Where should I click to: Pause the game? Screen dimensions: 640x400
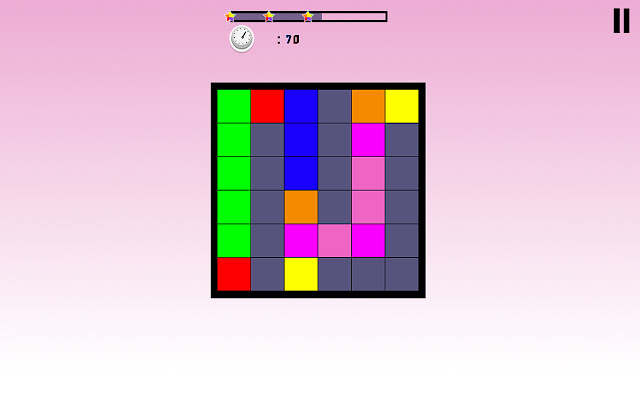point(621,21)
